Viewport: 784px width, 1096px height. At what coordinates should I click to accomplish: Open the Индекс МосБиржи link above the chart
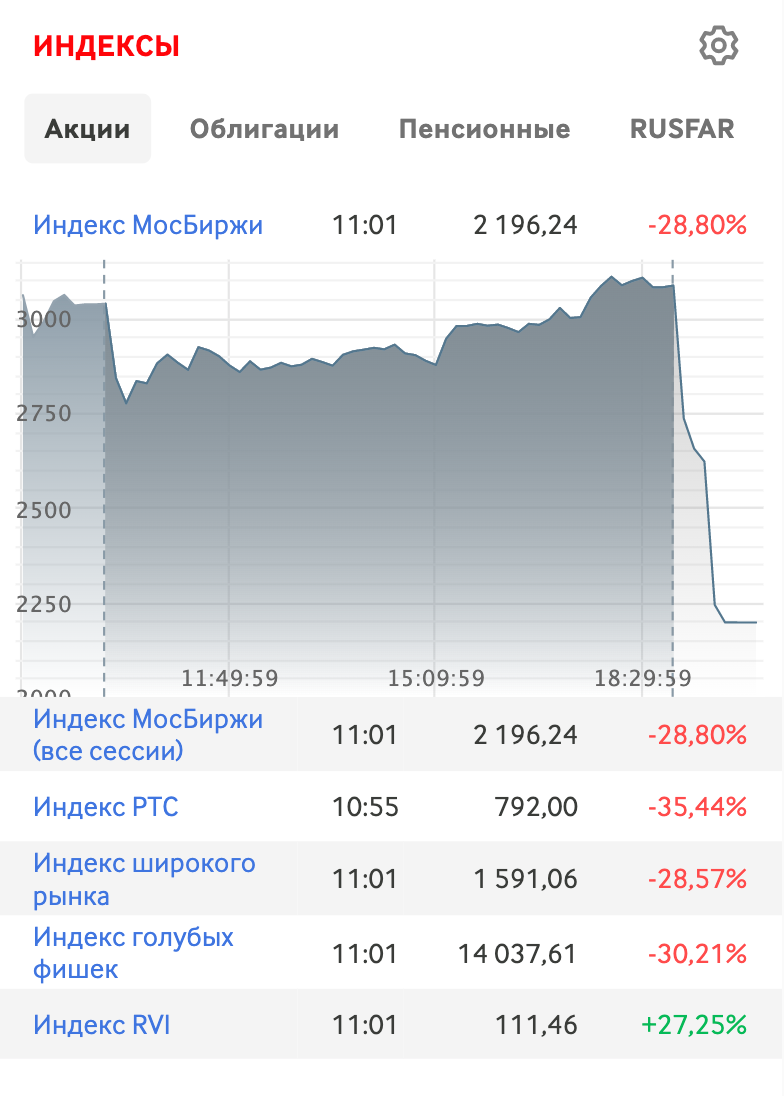[148, 225]
